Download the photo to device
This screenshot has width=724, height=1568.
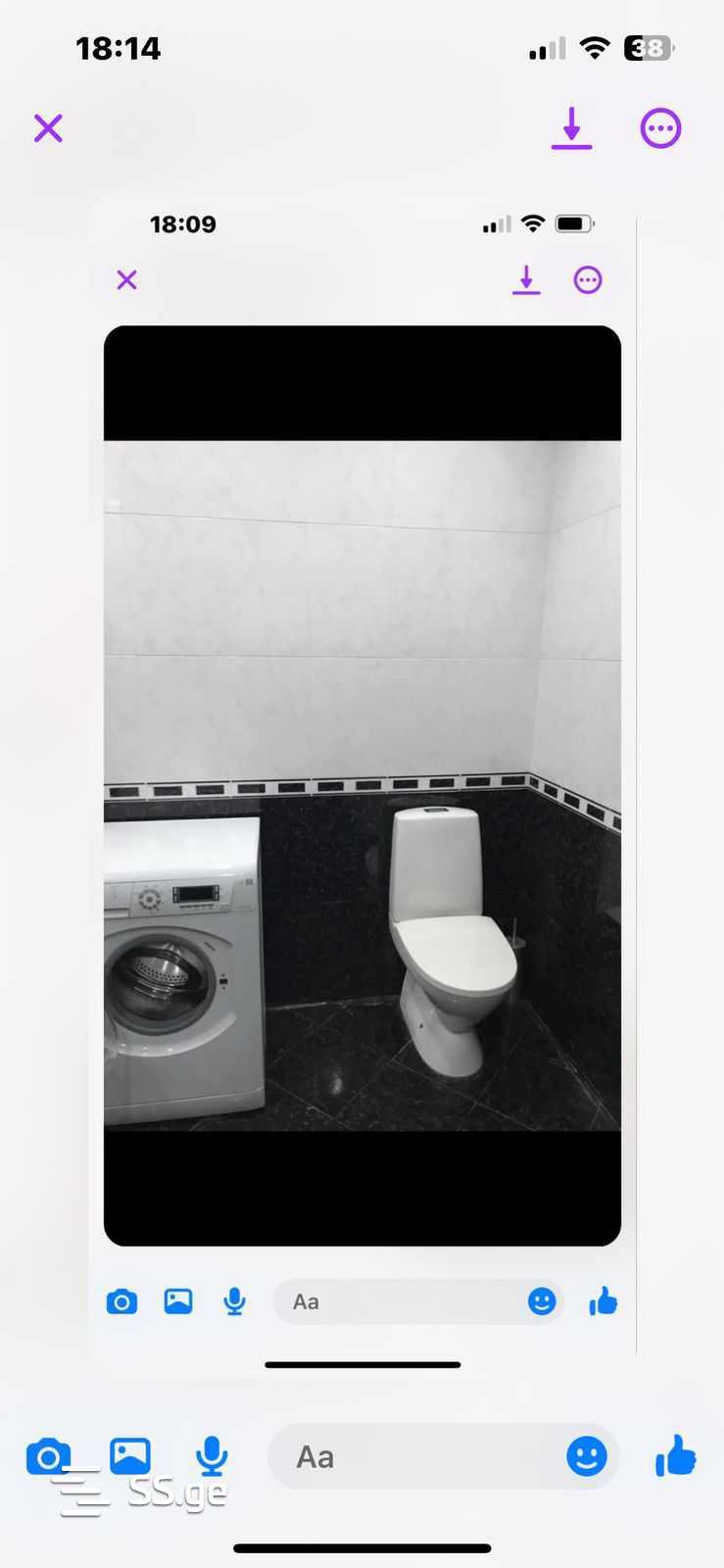571,128
